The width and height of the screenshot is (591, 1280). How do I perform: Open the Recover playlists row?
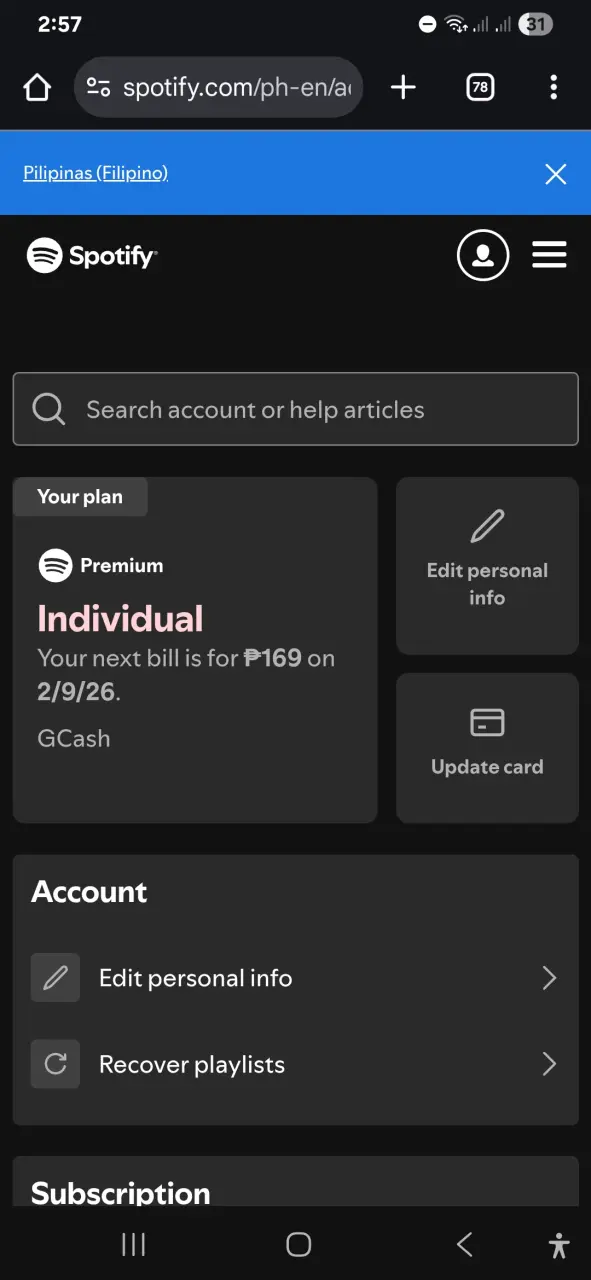pos(295,1064)
